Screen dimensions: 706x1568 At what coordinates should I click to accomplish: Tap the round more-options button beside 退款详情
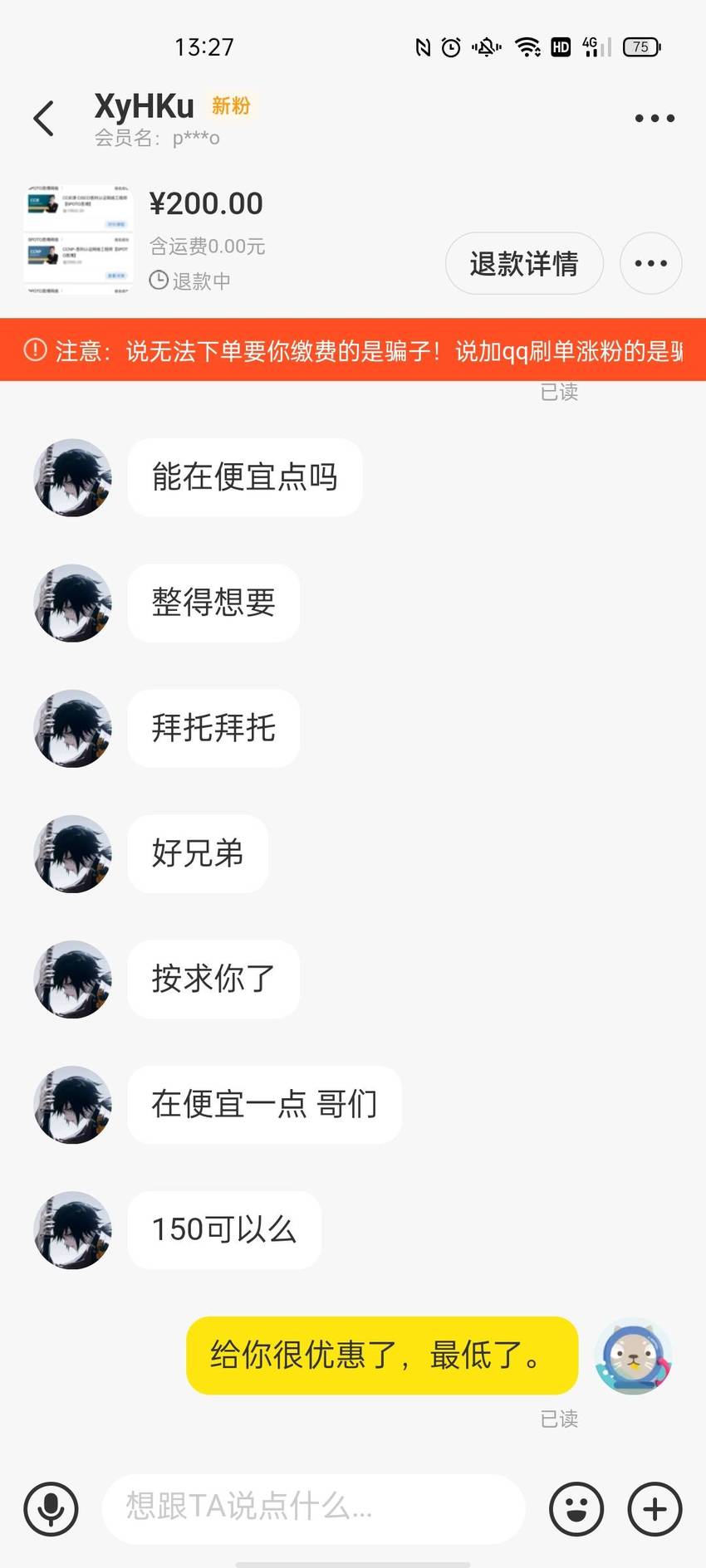point(650,263)
